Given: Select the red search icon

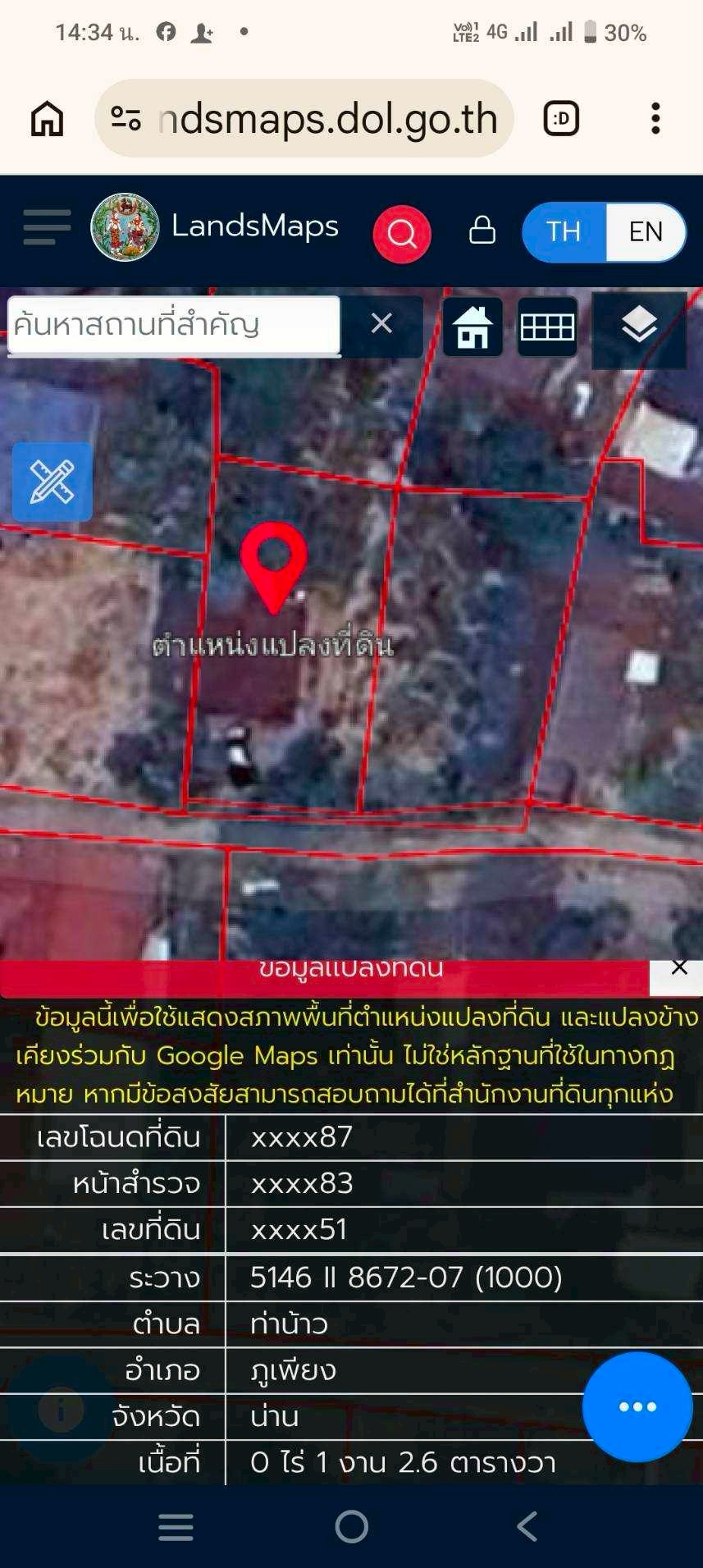Looking at the screenshot, I should 401,234.
